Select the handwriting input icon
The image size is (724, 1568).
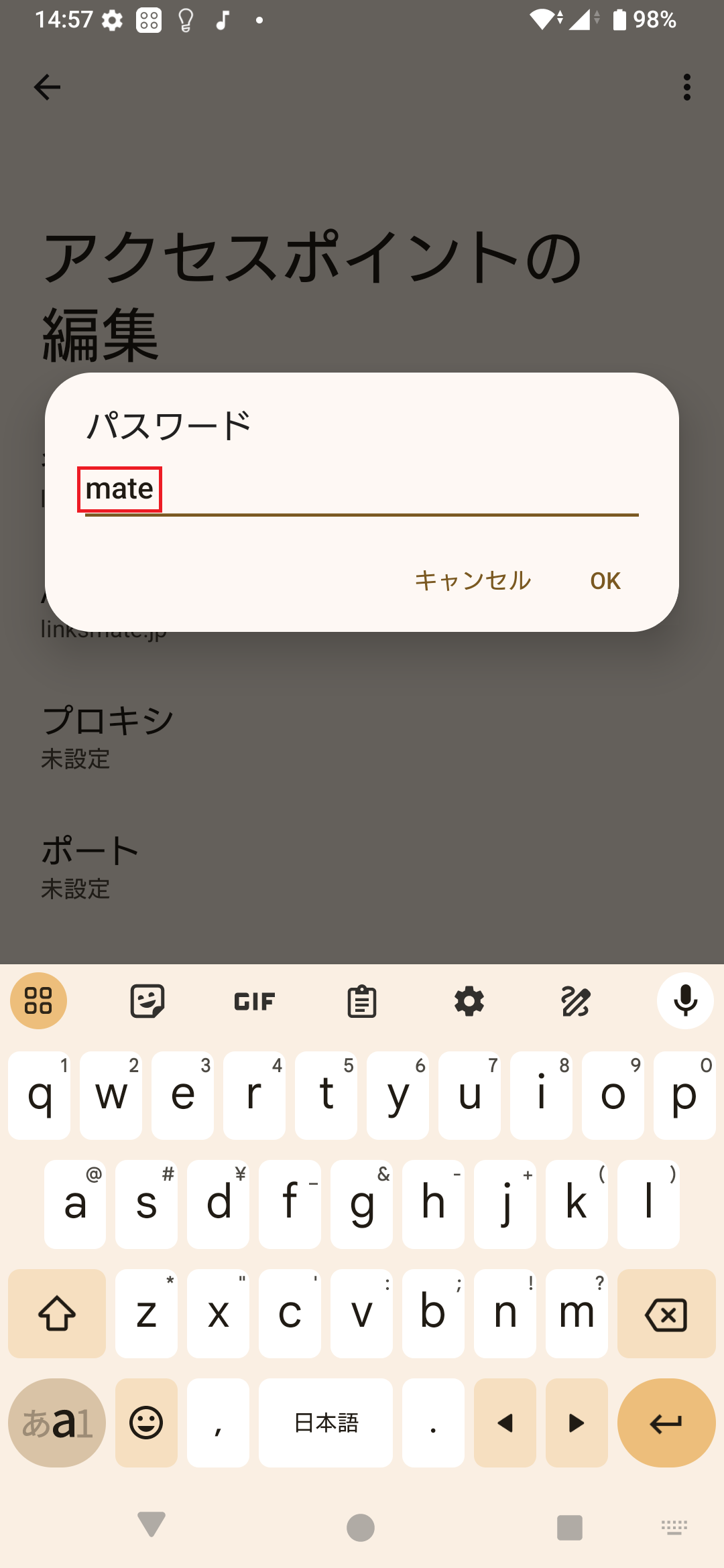[577, 1001]
